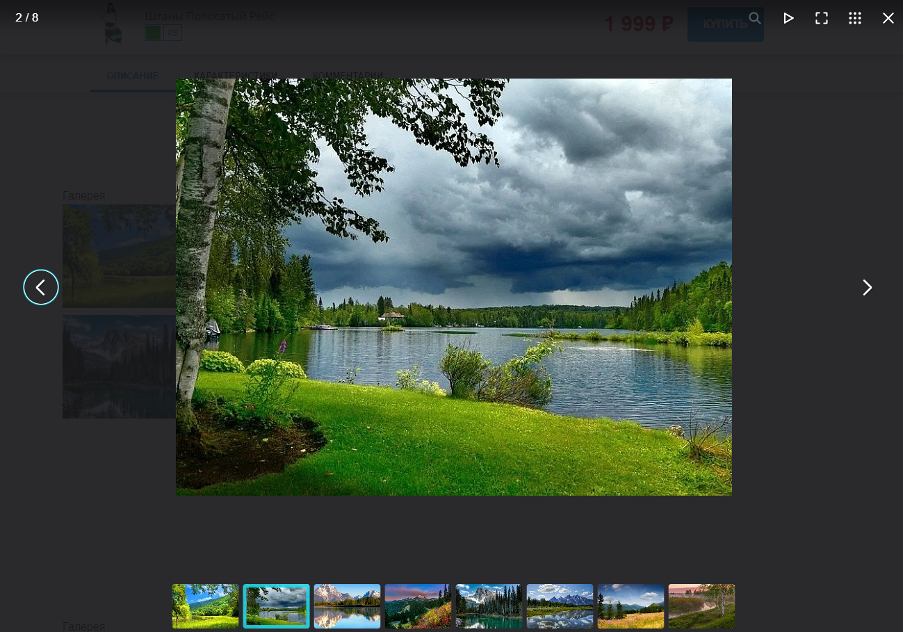Viewport: 904px width, 632px height.
Task: Go to the previous gallery image
Action: click(x=41, y=287)
